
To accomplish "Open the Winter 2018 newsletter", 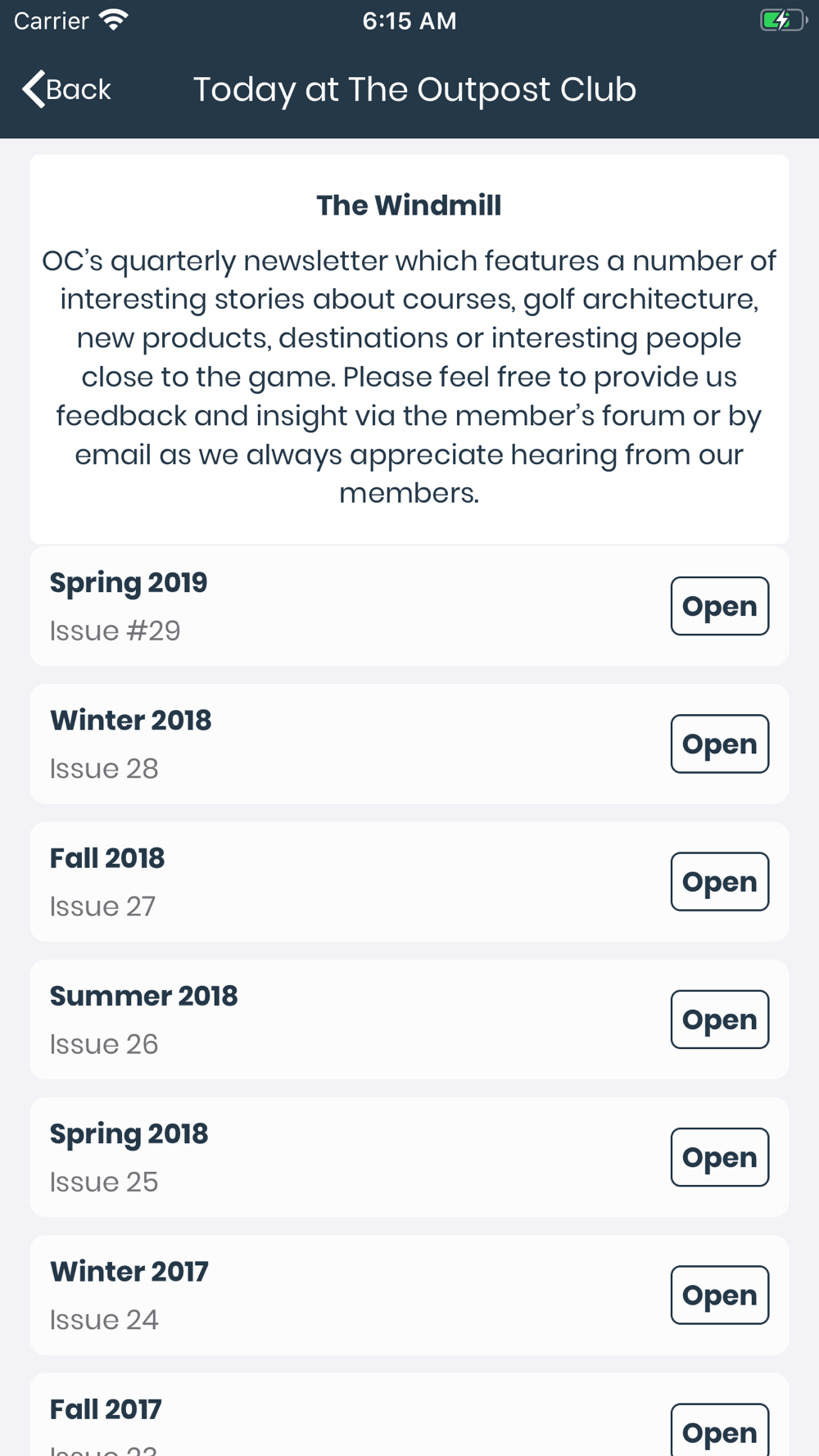I will [719, 744].
